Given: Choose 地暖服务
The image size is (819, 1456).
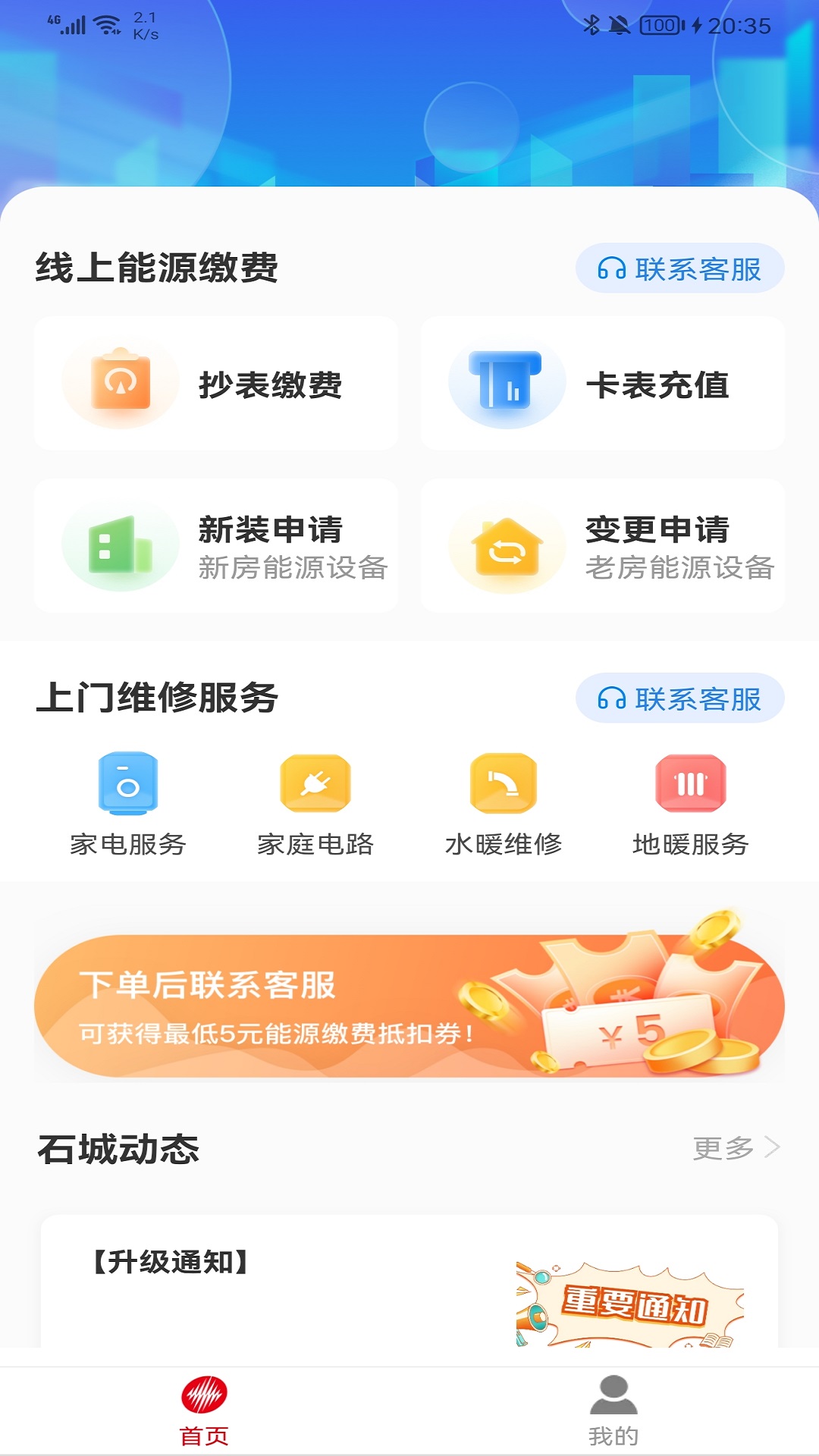Looking at the screenshot, I should click(691, 805).
